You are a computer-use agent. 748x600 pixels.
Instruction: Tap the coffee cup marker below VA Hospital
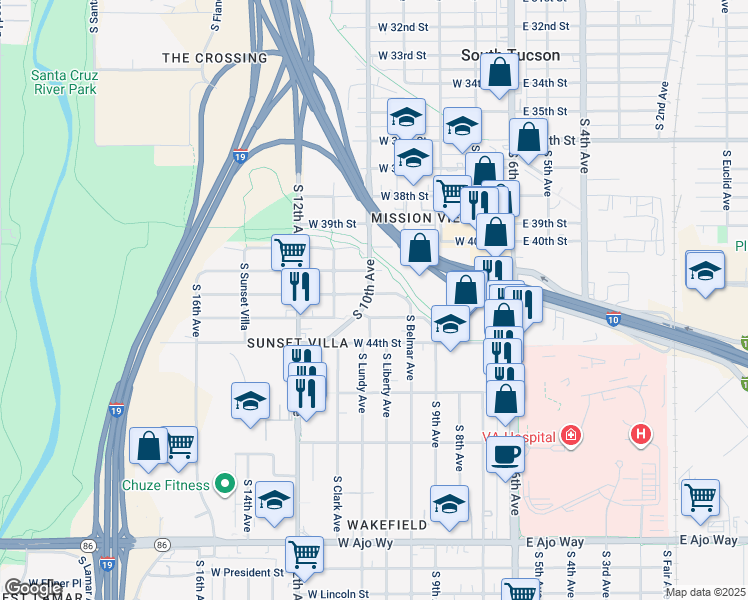505,456
